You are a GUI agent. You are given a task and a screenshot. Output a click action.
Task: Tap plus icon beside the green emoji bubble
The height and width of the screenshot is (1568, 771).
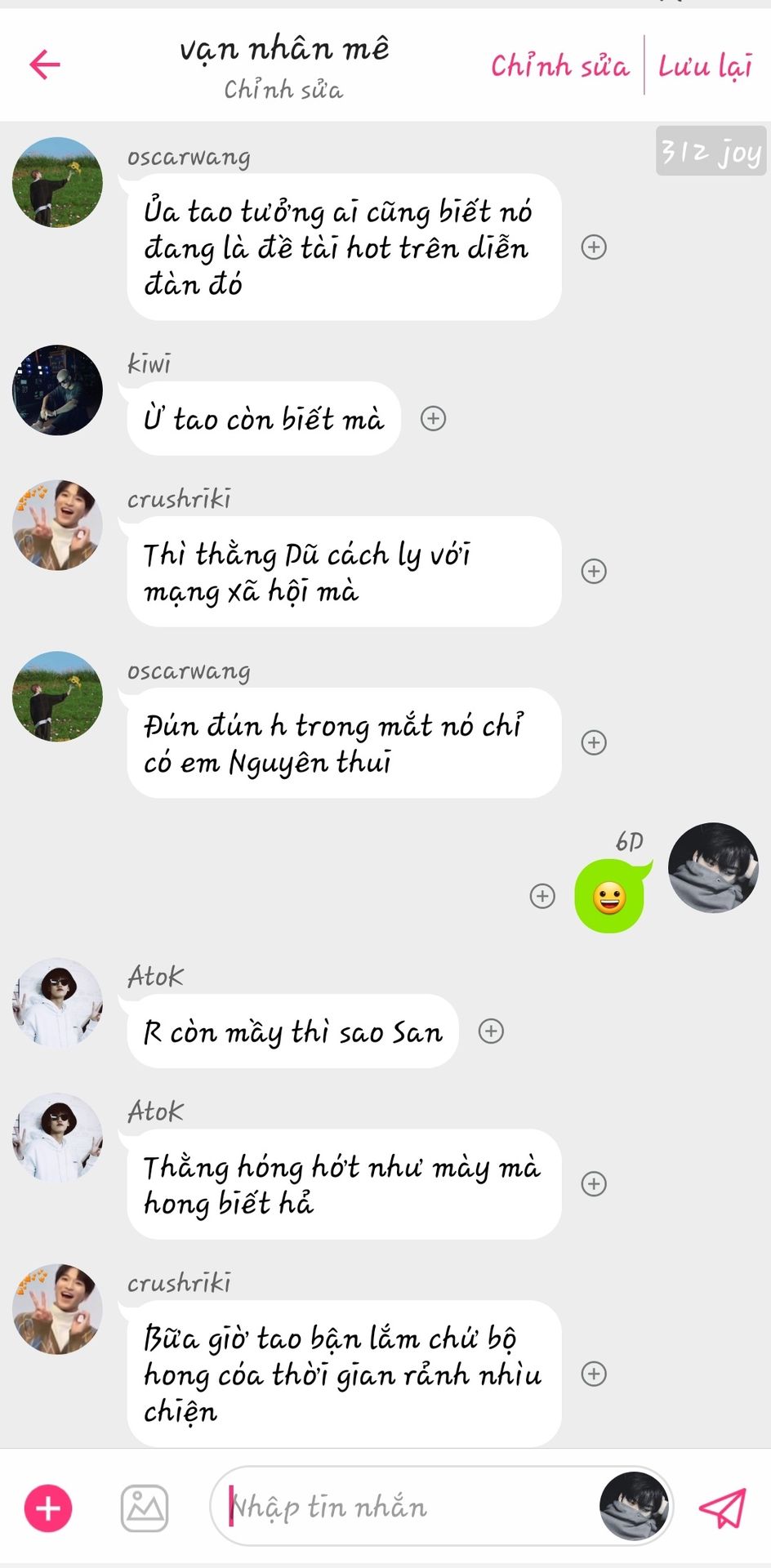coord(542,896)
